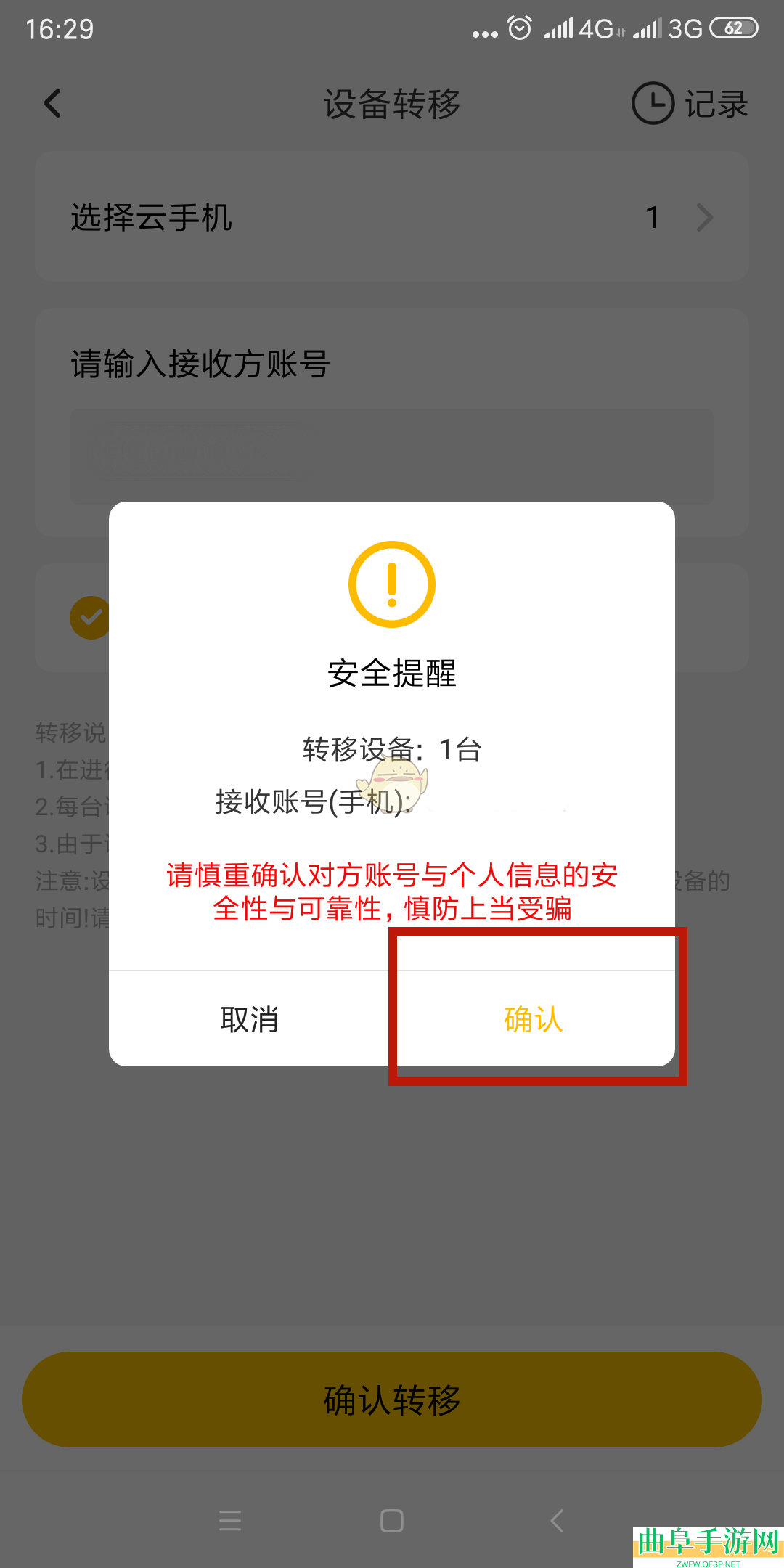Select the 设备转移 title
Viewport: 784px width, 1568px height.
coord(391,103)
